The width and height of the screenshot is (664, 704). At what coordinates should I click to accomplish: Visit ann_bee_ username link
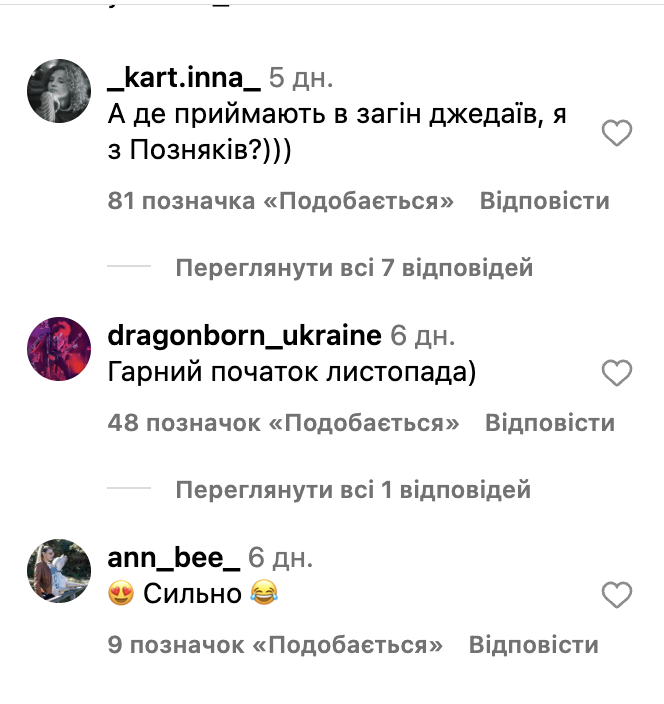coord(173,556)
